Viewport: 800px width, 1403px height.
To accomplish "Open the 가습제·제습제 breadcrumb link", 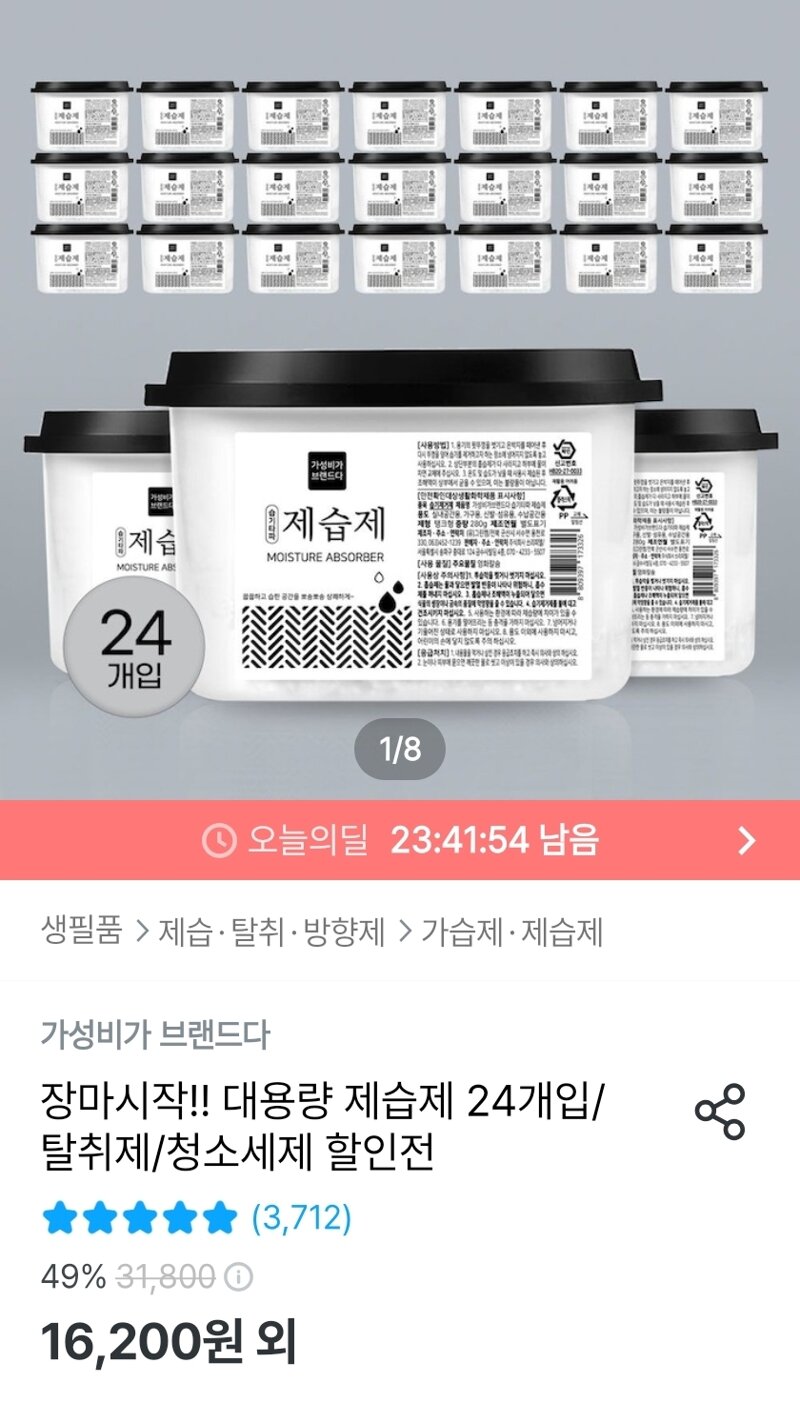I will point(512,932).
